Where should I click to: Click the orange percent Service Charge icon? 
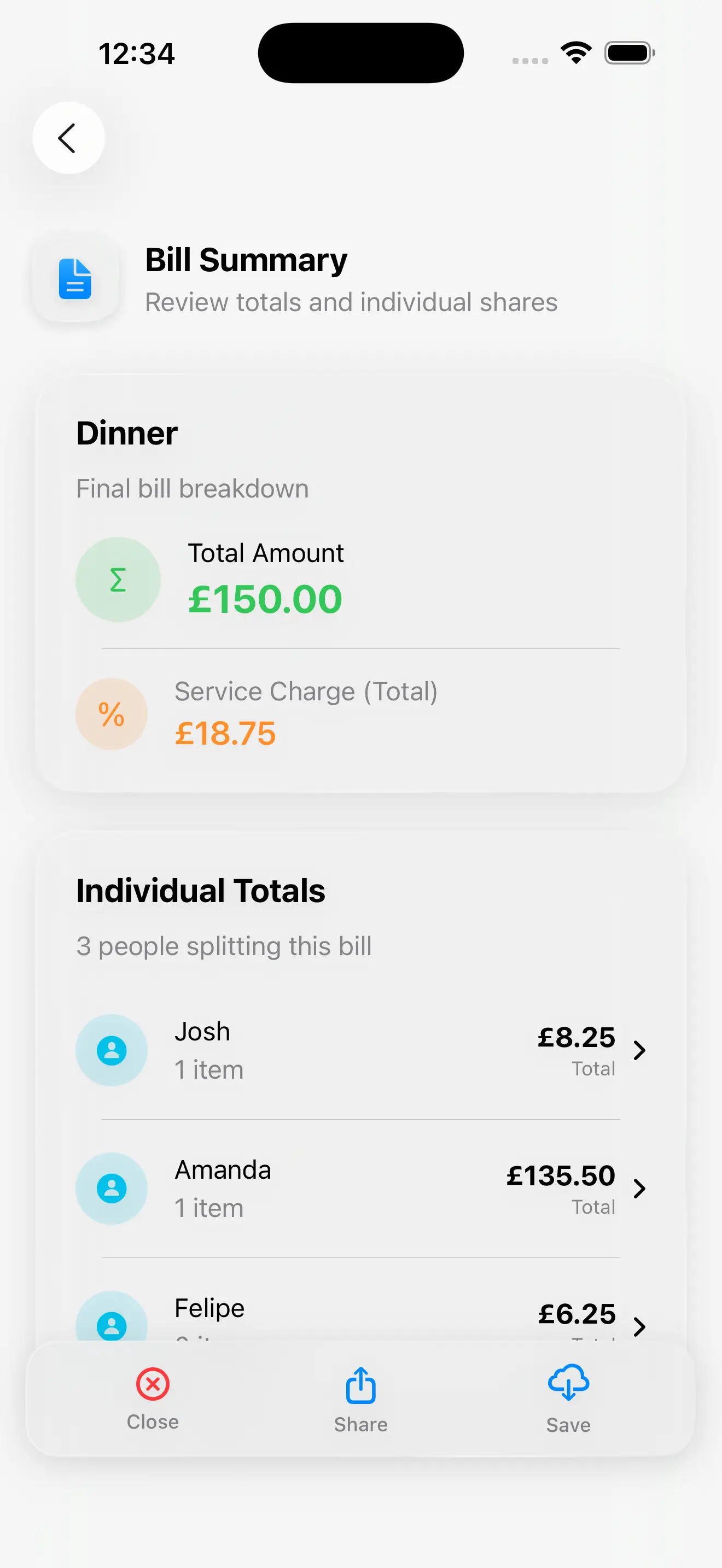coord(112,714)
